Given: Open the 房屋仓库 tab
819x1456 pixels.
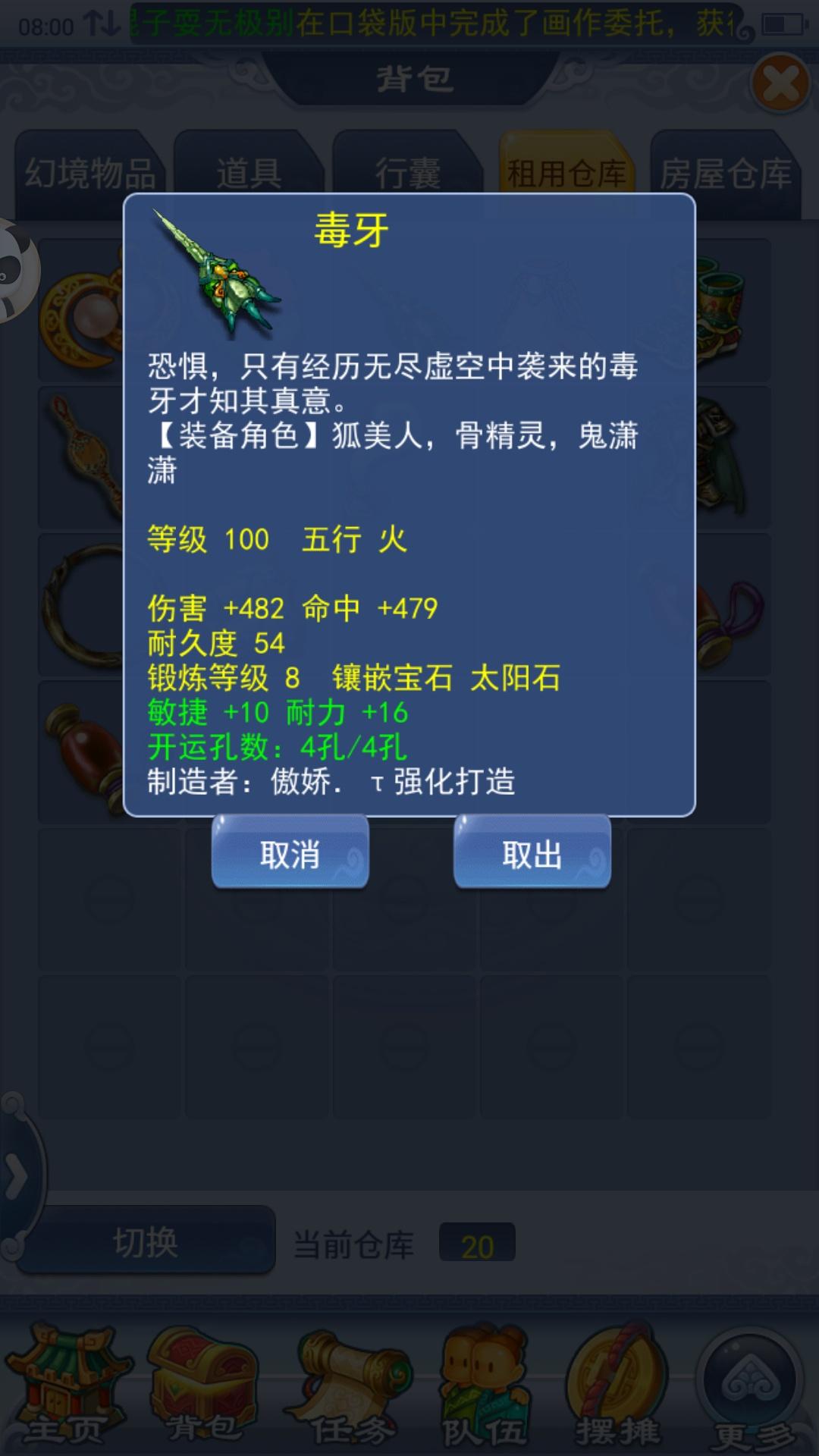Looking at the screenshot, I should pos(725,173).
